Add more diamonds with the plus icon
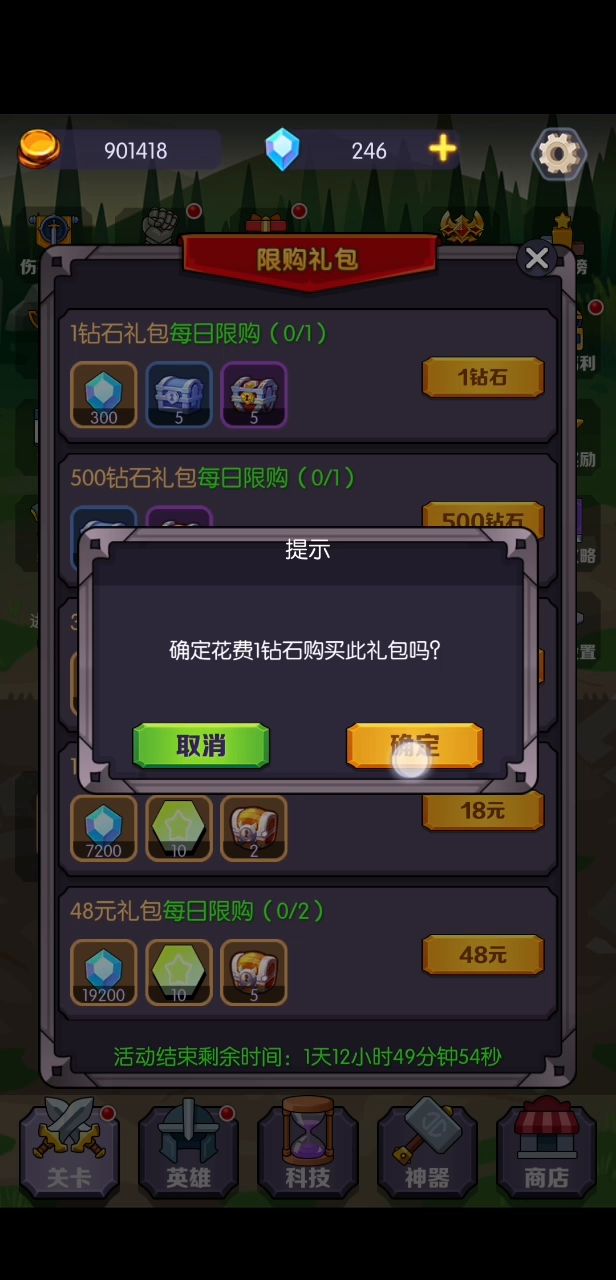 click(x=442, y=149)
